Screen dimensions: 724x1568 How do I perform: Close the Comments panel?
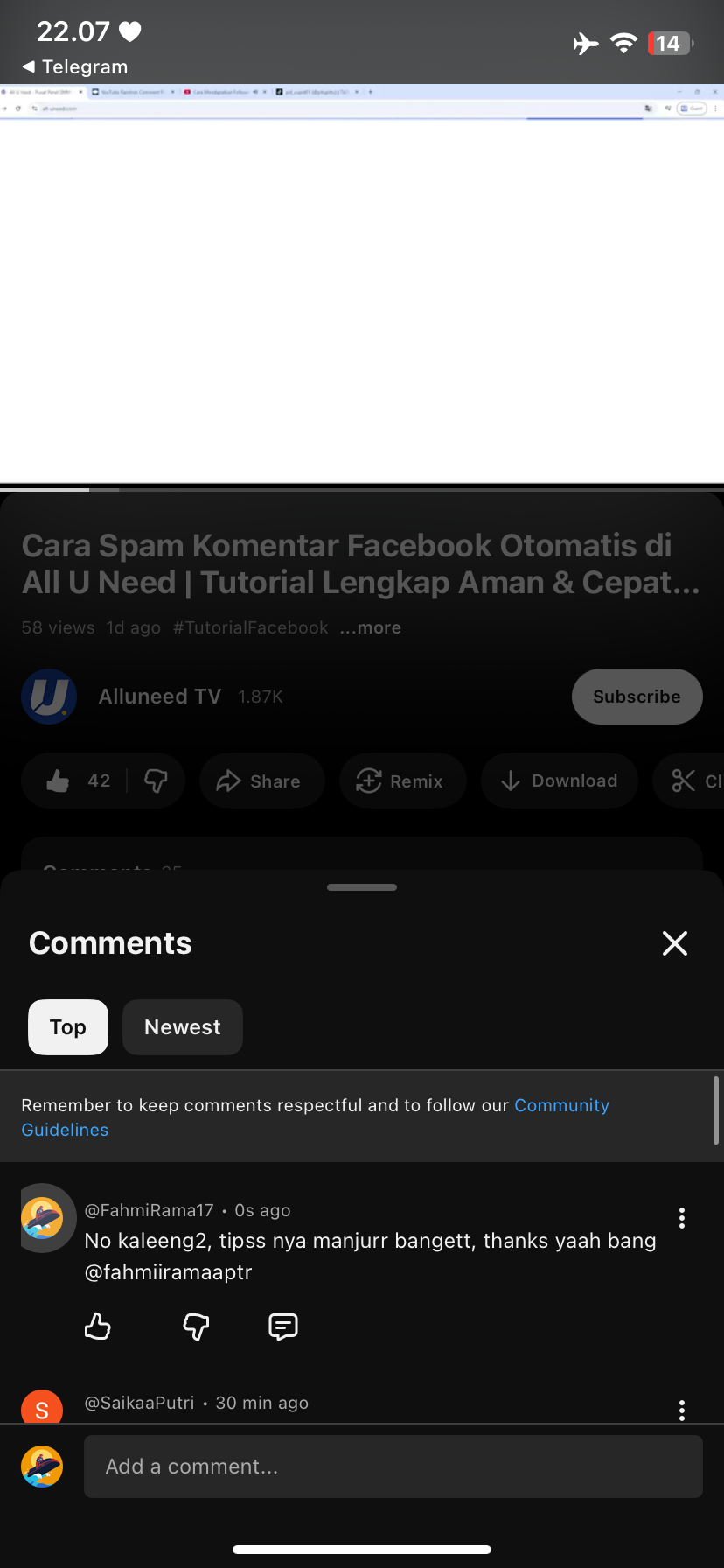pos(675,943)
